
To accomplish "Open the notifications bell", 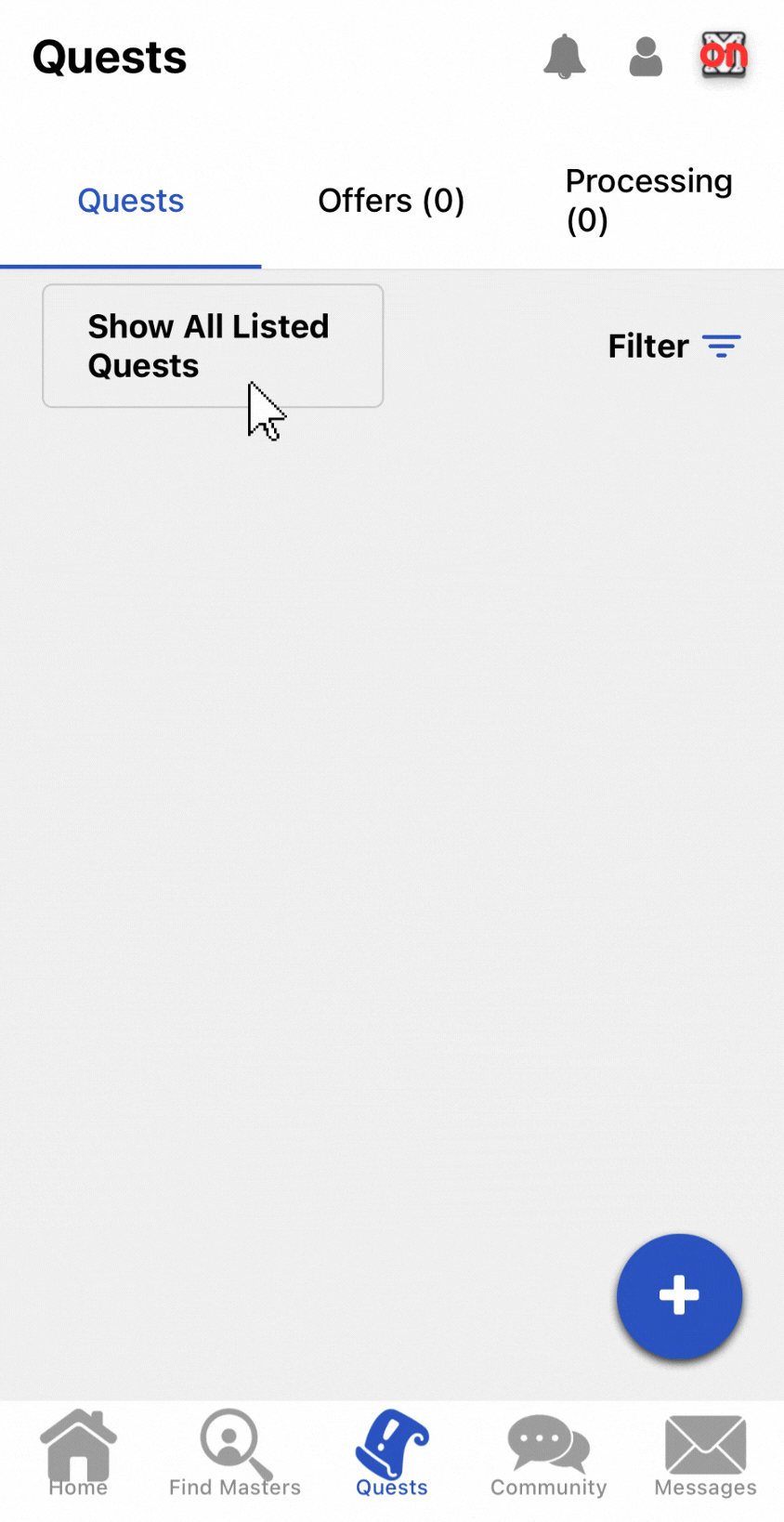I will [564, 57].
